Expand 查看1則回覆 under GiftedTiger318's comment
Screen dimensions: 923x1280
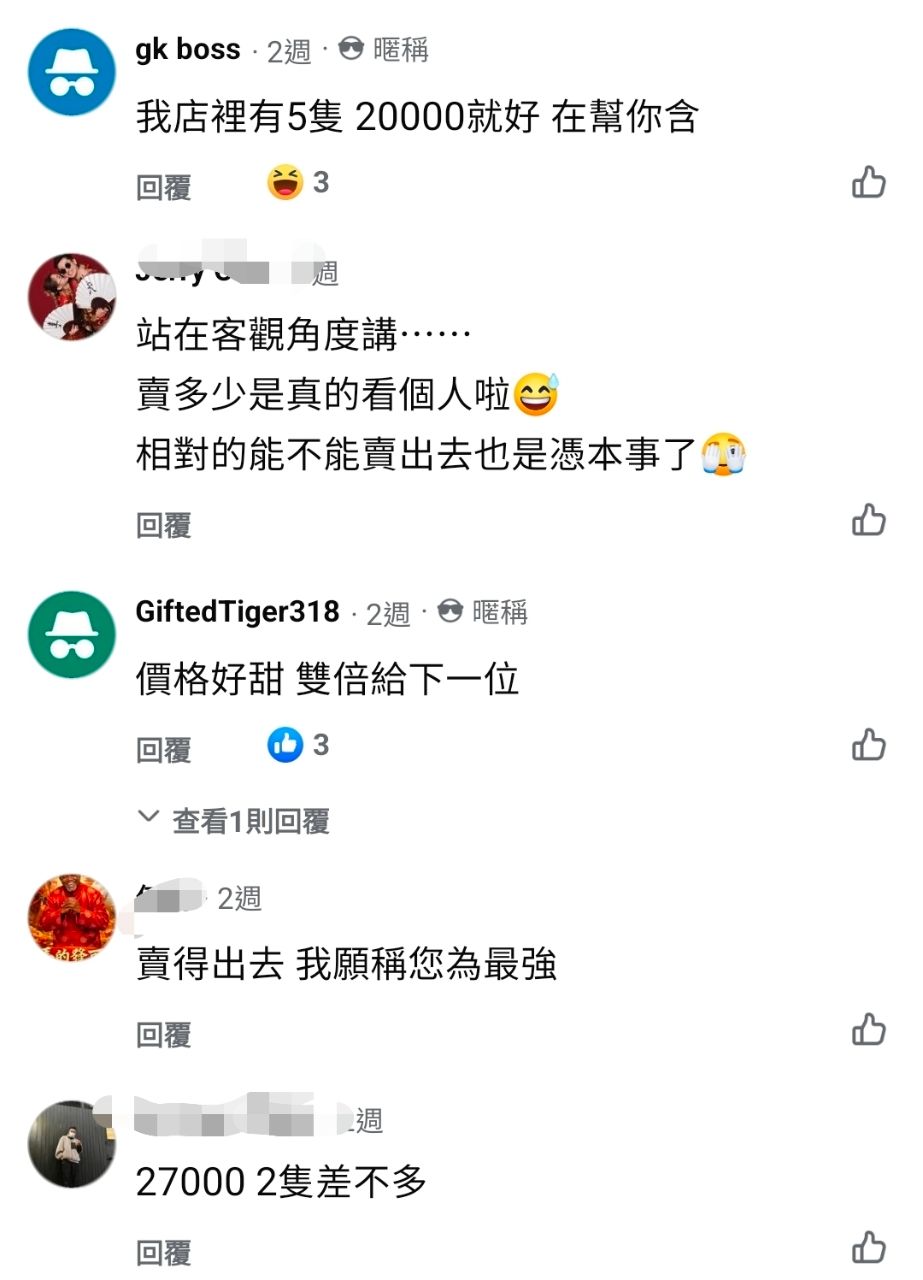pos(235,821)
